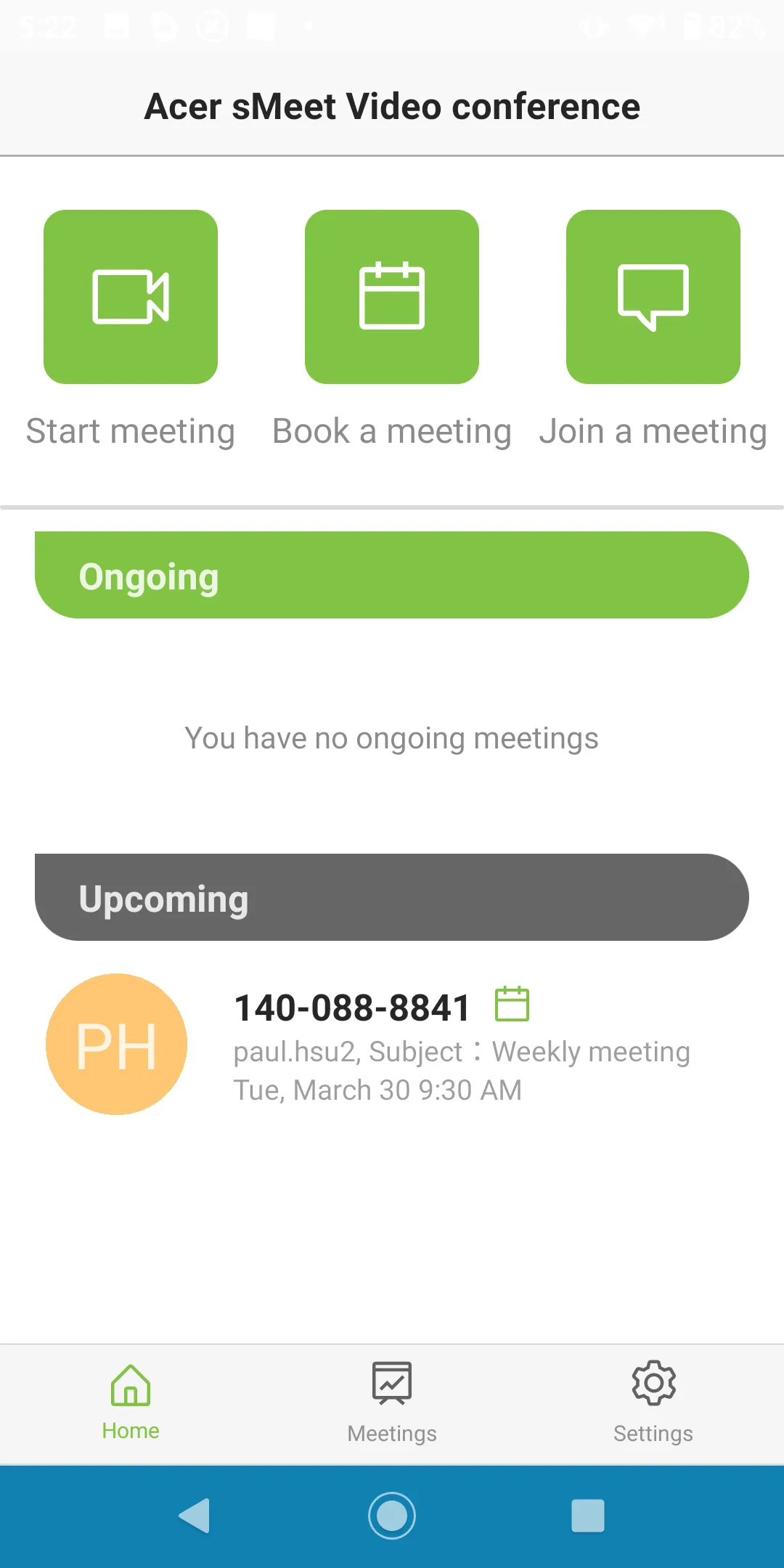
Task: Select the Home tab
Action: 131,1402
